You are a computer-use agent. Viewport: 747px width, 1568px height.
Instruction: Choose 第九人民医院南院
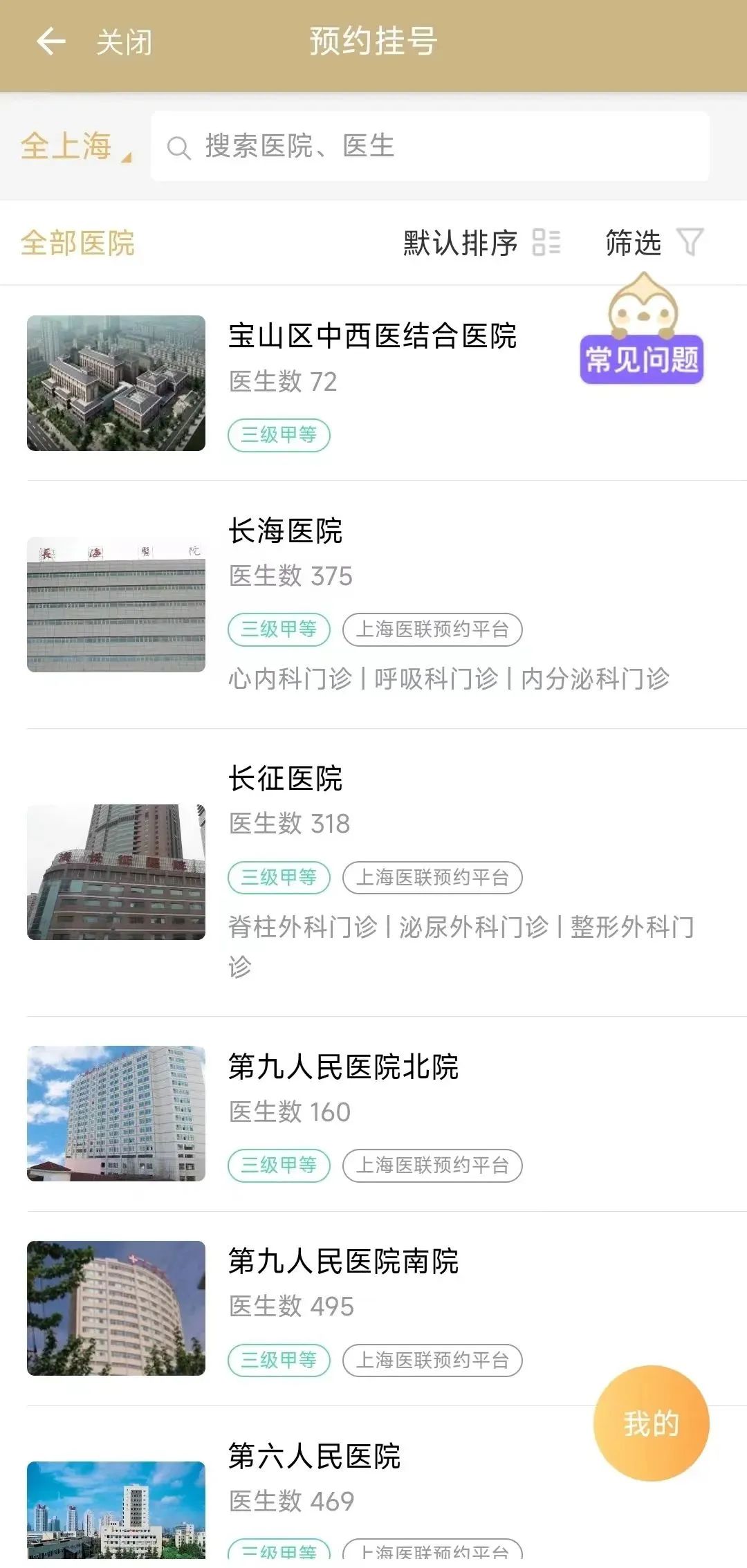pyautogui.click(x=343, y=1261)
